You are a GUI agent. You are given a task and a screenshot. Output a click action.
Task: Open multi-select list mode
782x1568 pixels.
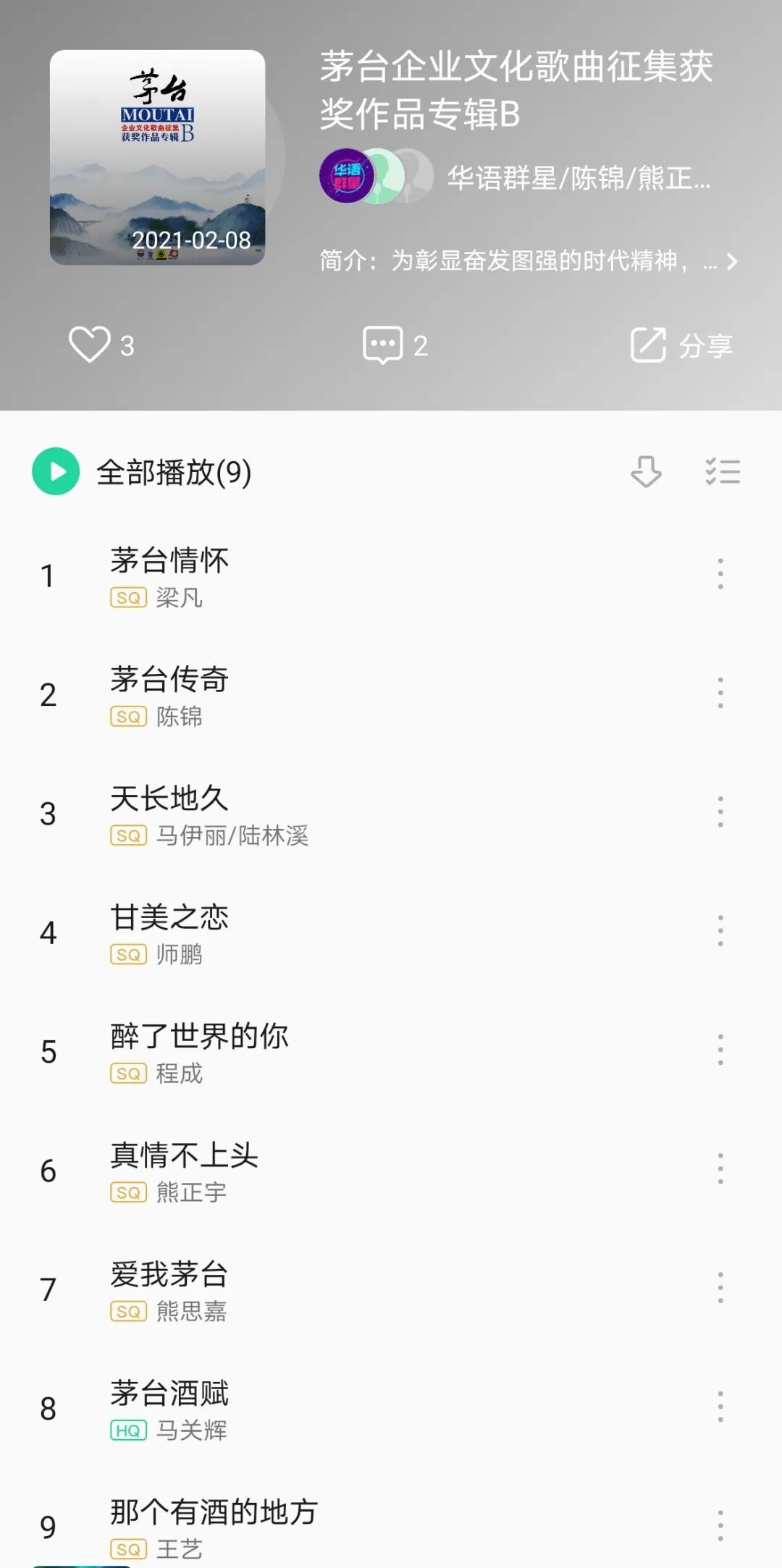tap(723, 472)
